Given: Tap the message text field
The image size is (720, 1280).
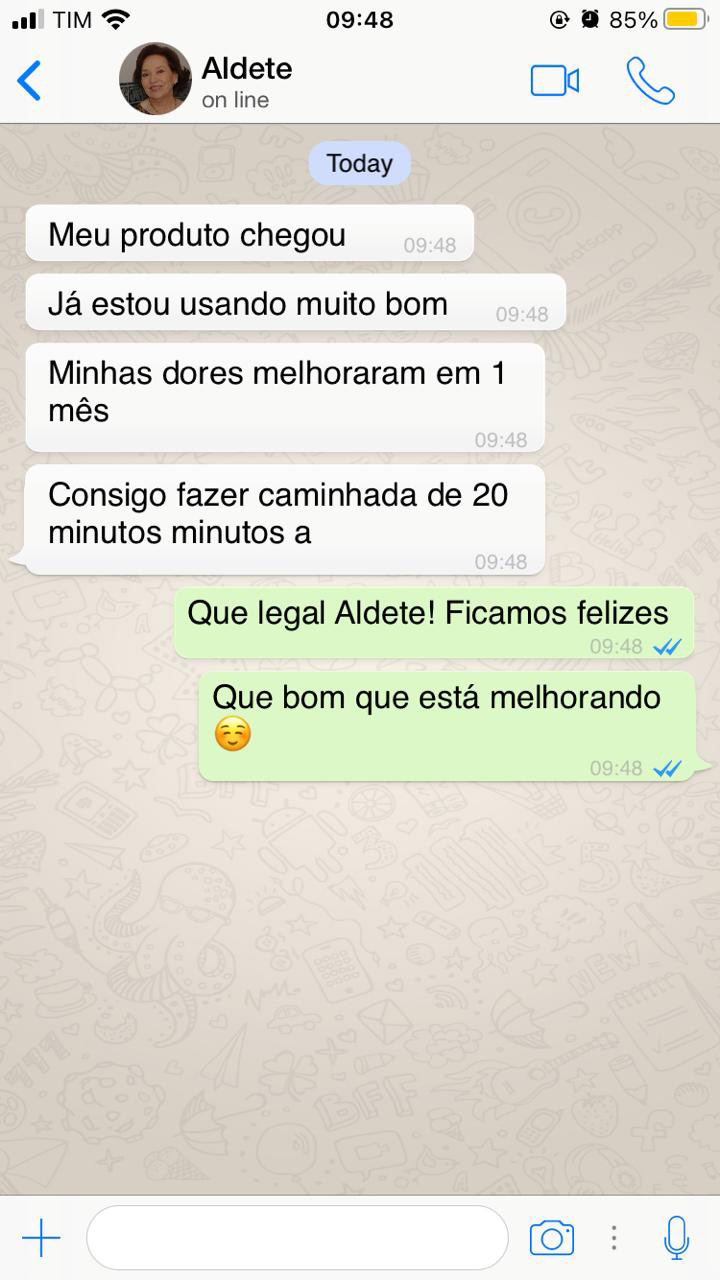Looking at the screenshot, I should point(297,1238).
